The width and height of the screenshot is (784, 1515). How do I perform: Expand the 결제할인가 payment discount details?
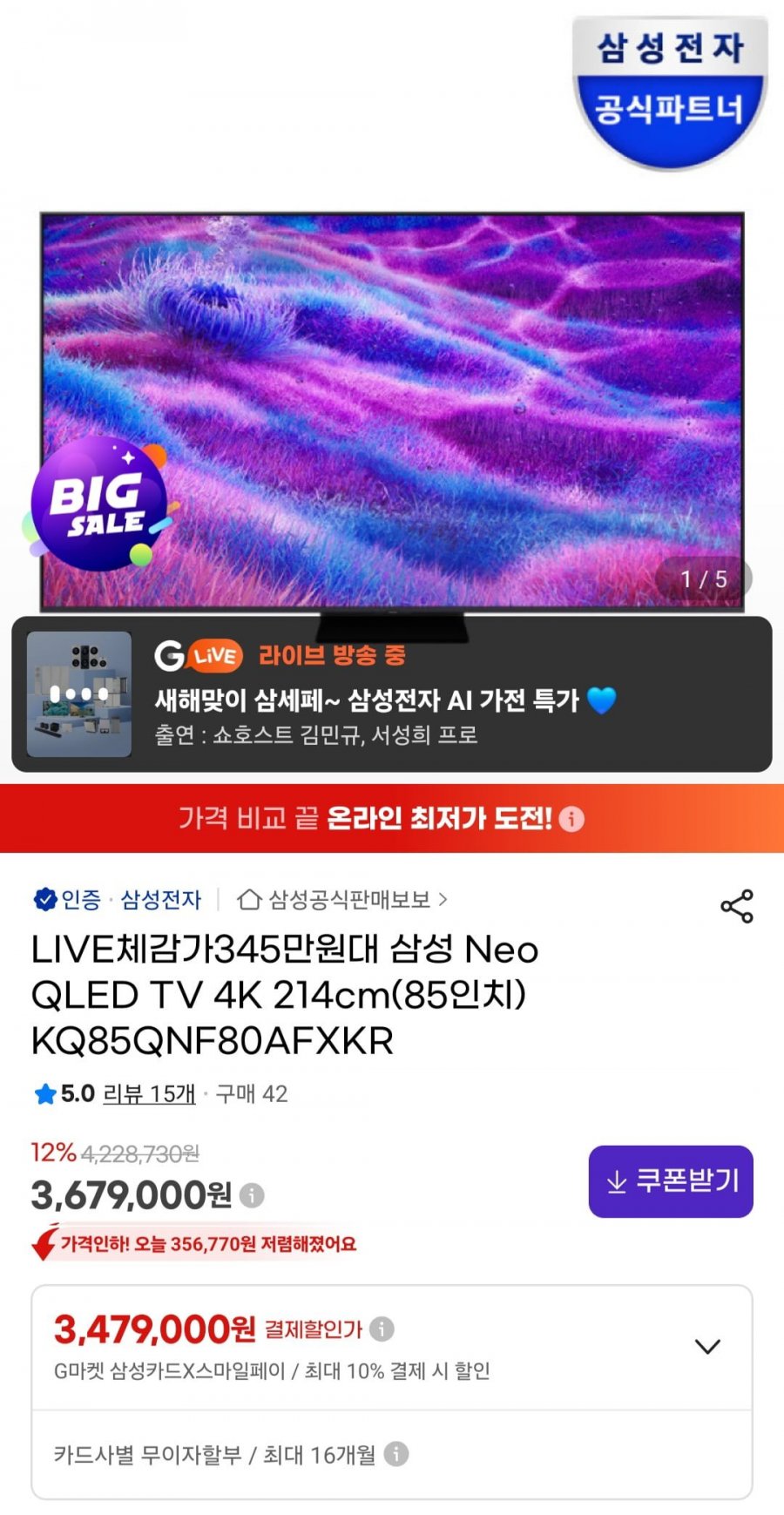tap(707, 1346)
